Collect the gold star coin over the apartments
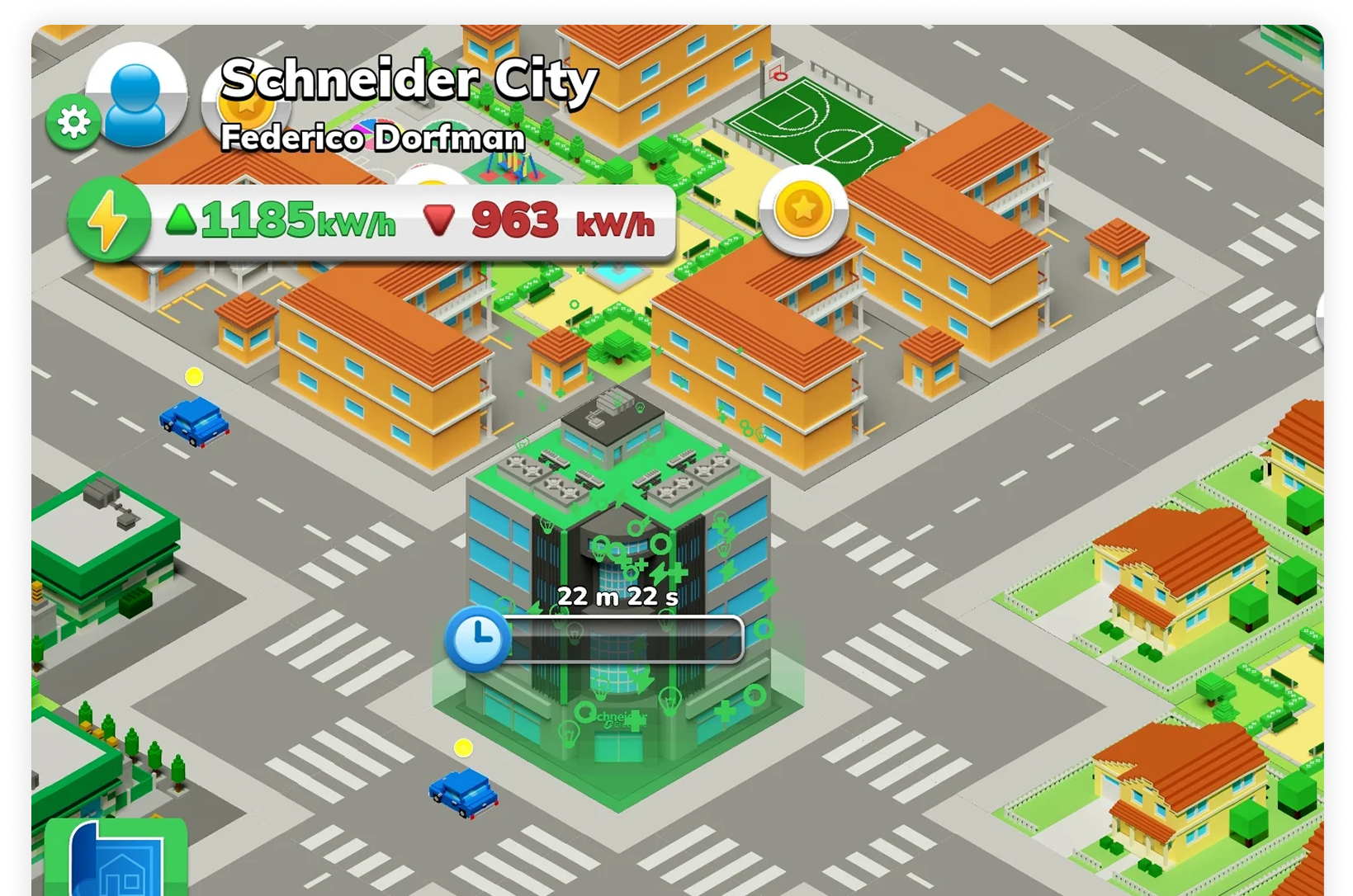This screenshot has width=1353, height=896. [x=803, y=210]
